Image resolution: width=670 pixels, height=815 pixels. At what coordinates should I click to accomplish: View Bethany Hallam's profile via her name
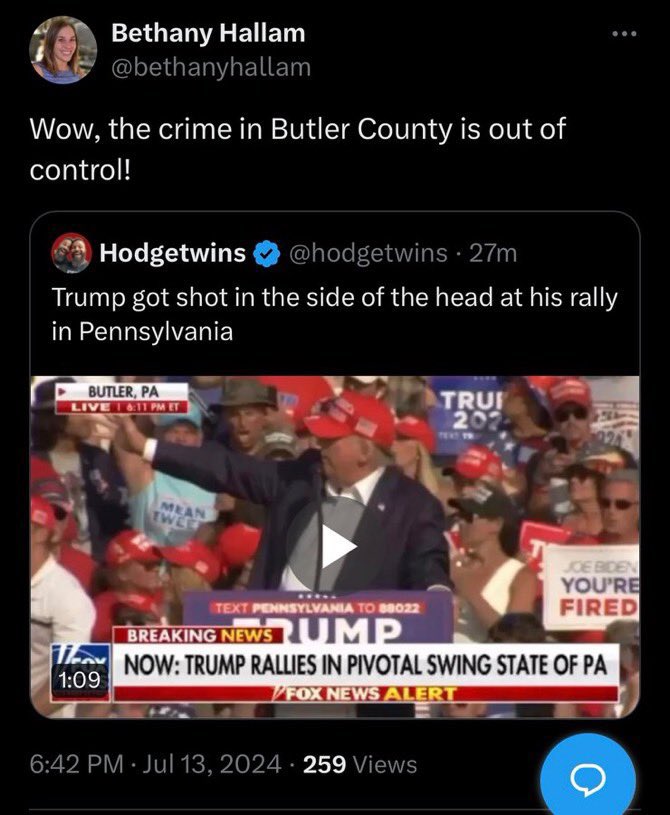(x=207, y=33)
